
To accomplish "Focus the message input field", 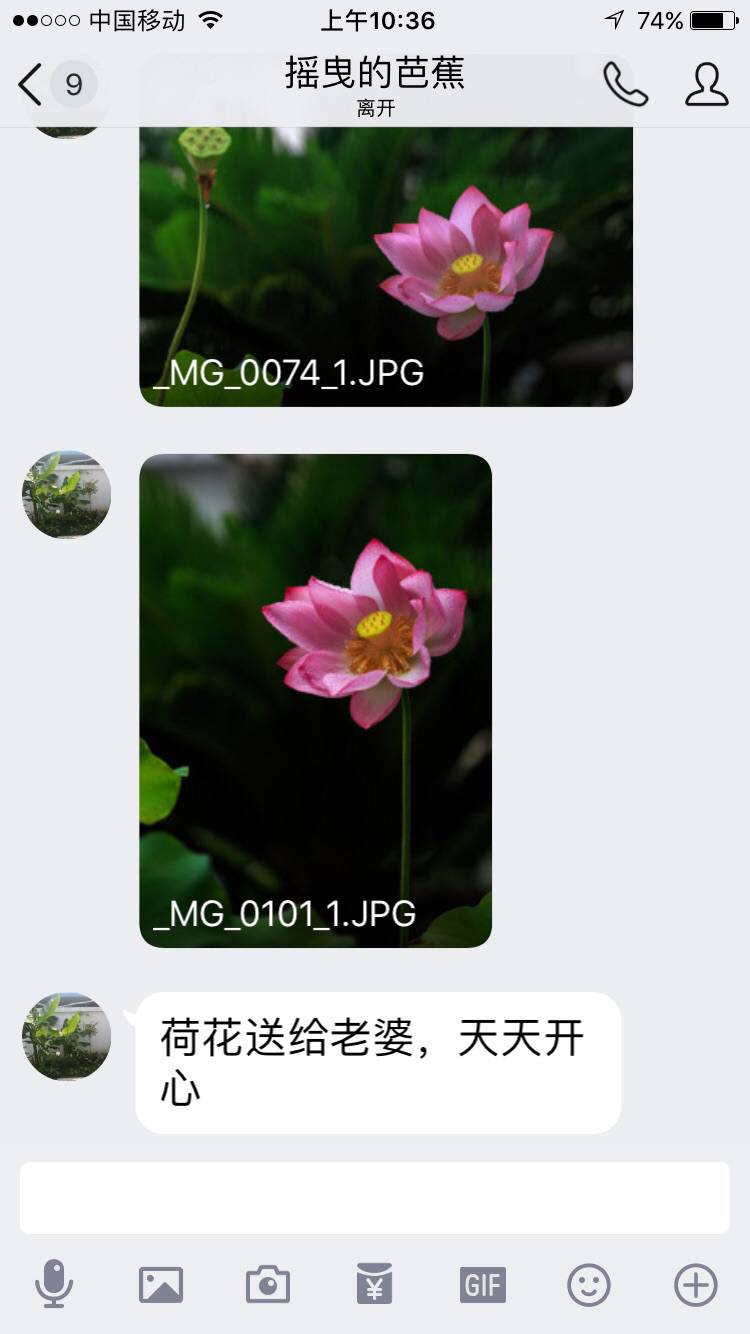I will click(375, 1197).
